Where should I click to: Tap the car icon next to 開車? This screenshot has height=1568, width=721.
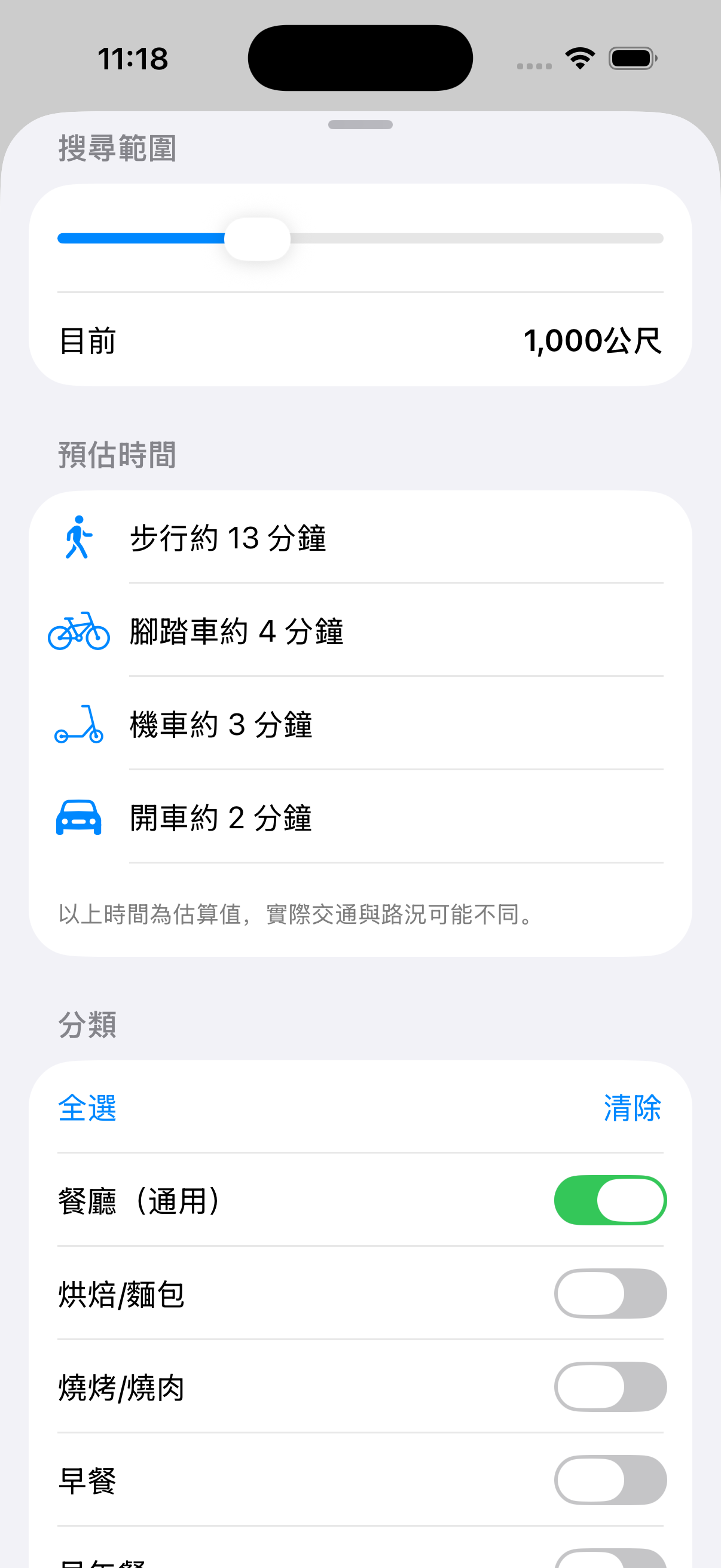click(x=78, y=817)
